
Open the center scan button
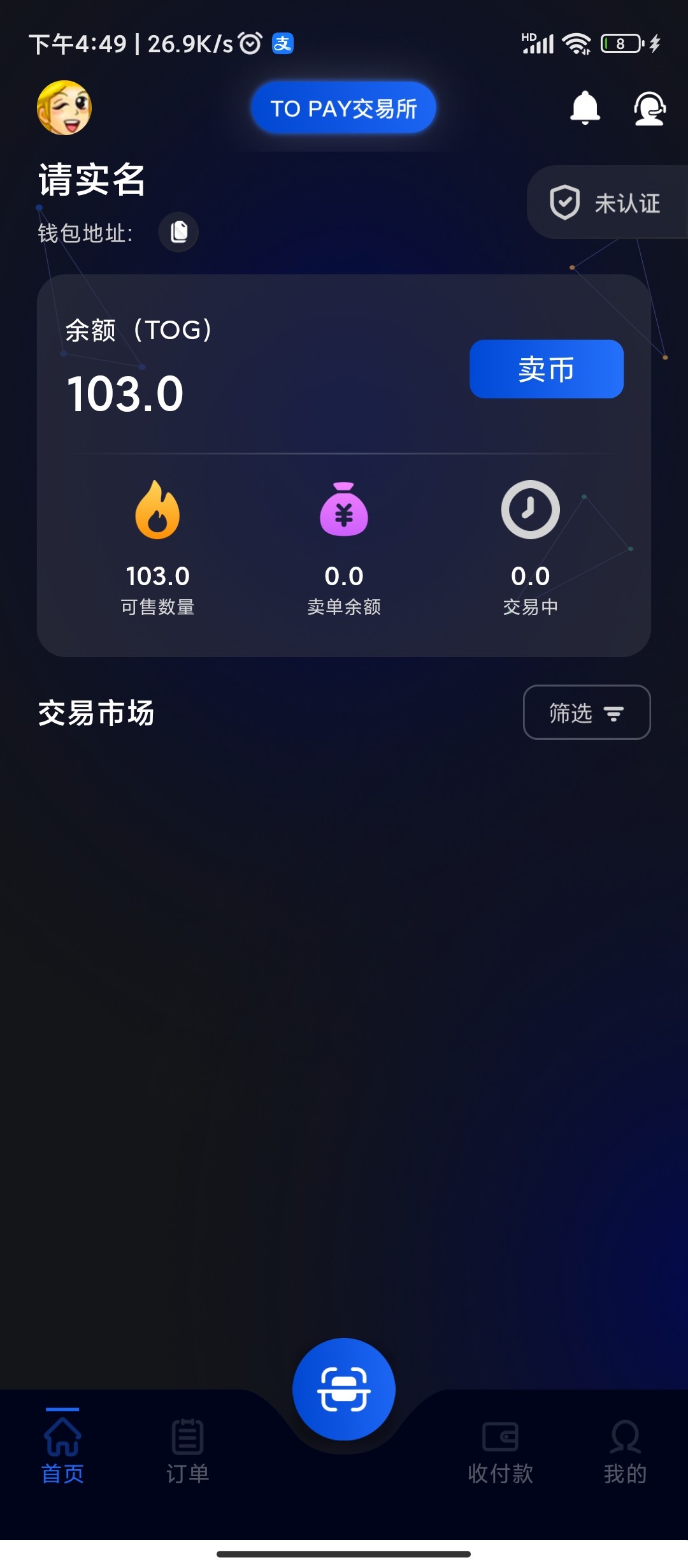point(344,1389)
